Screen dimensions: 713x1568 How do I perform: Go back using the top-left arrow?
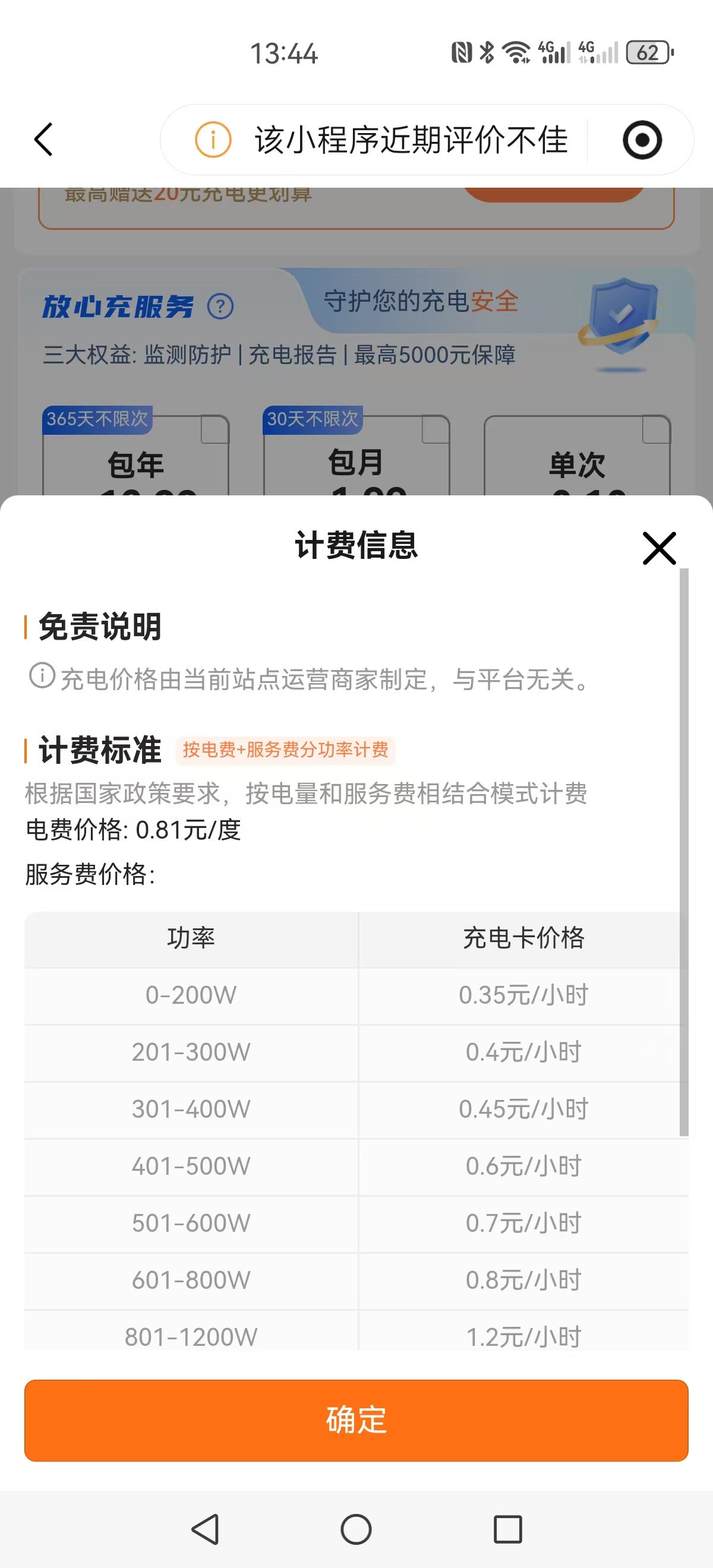coord(44,140)
